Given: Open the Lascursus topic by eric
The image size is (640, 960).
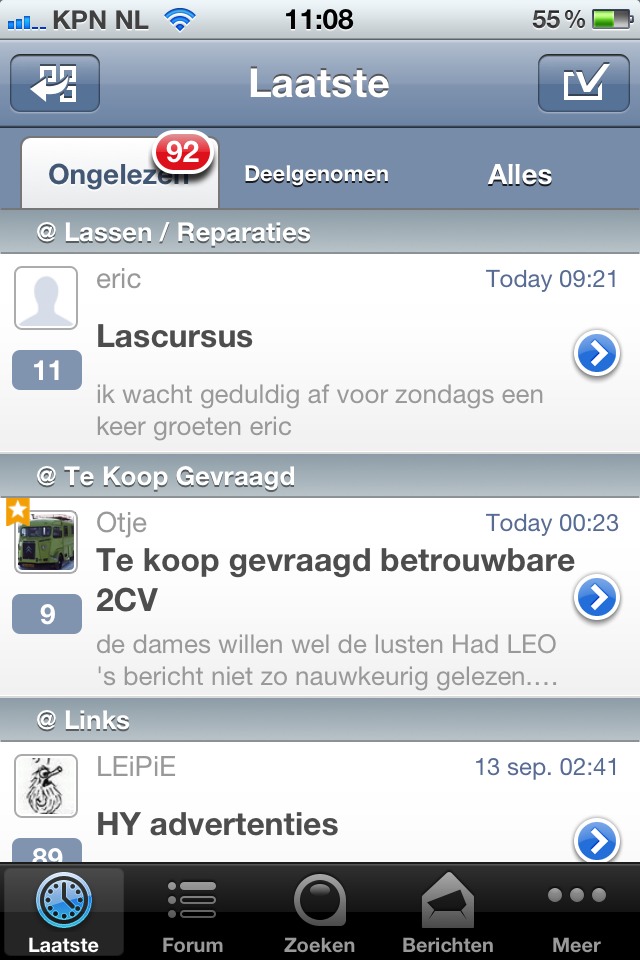Looking at the screenshot, I should pyautogui.click(x=300, y=338).
